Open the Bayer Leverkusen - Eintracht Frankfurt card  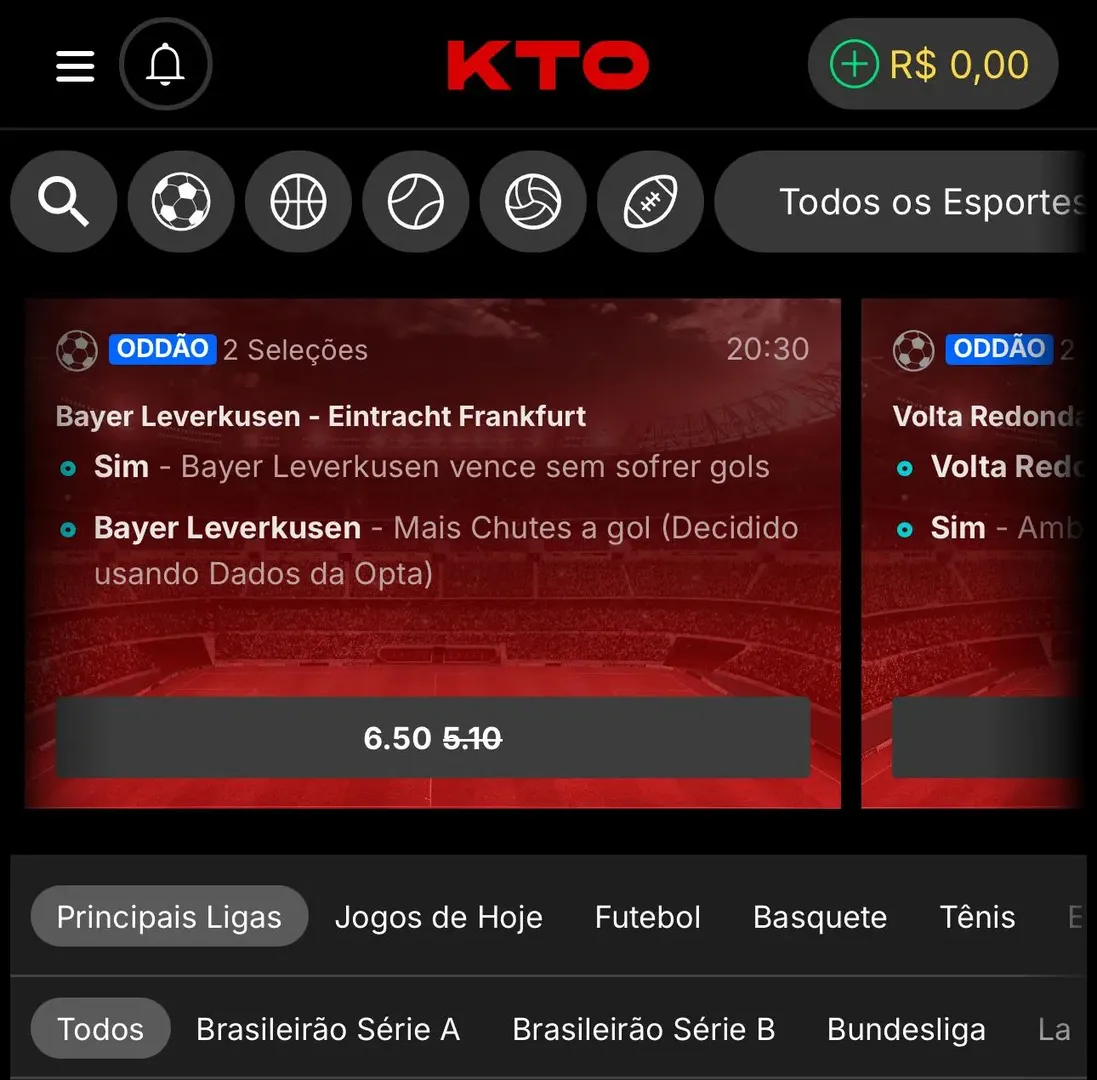[321, 416]
